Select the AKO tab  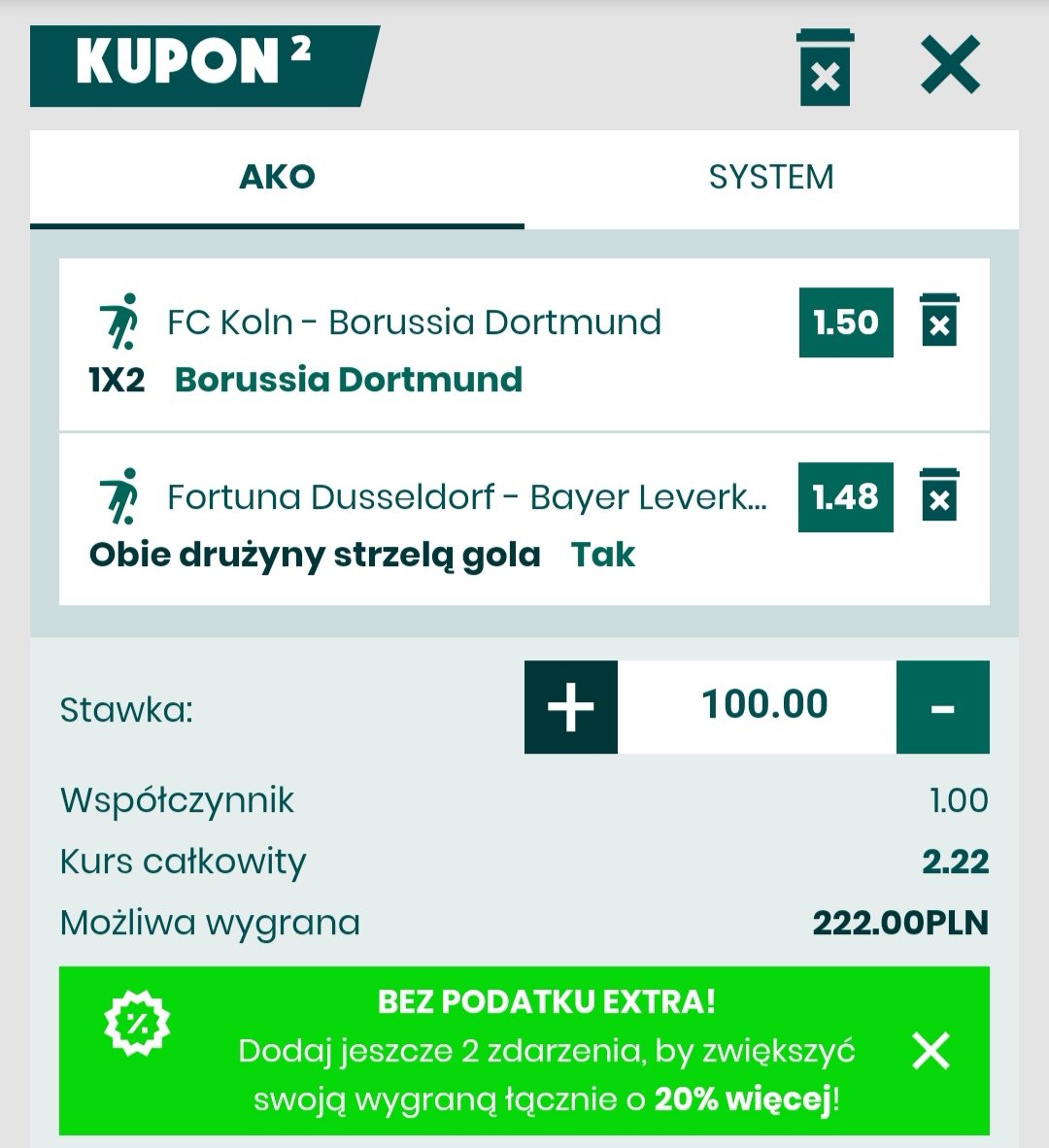tap(277, 178)
